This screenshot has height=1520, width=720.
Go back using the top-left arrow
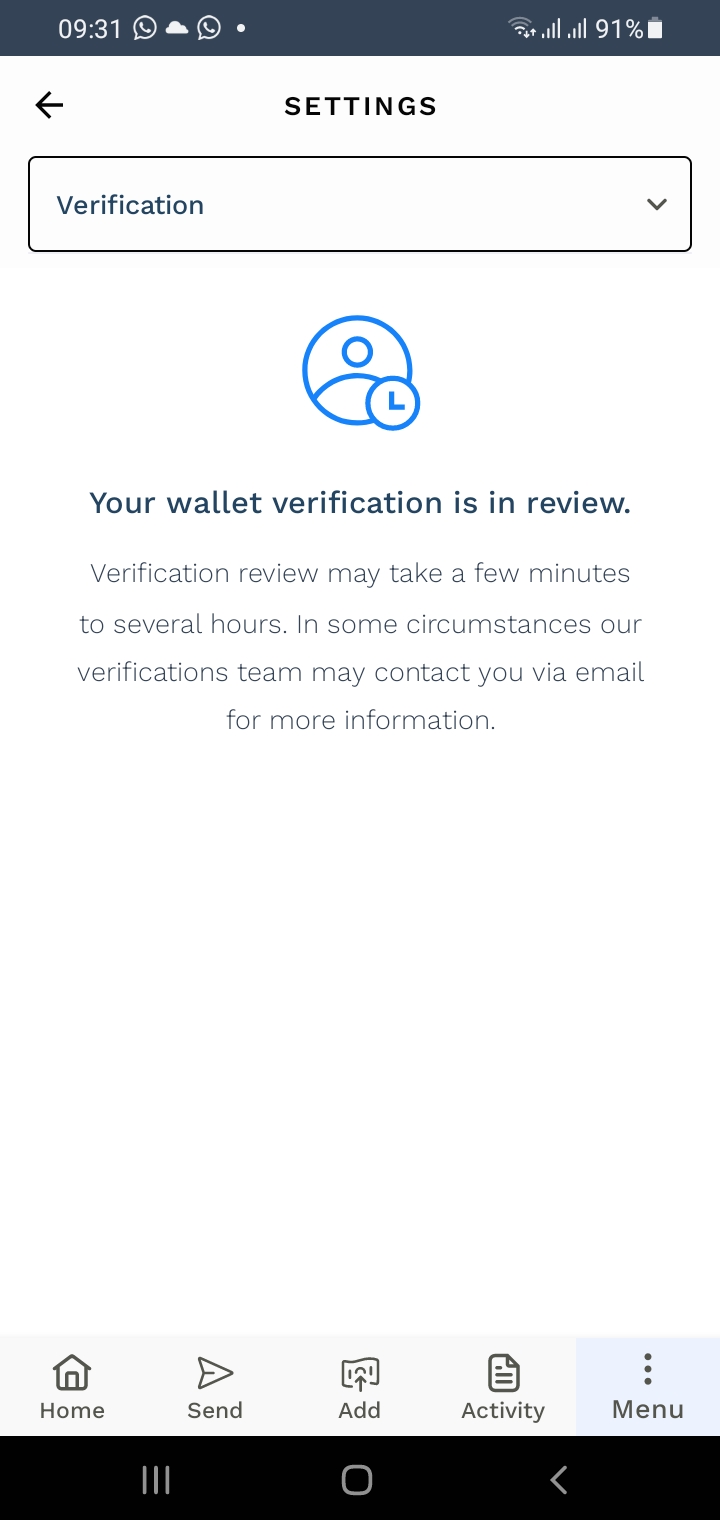pos(49,105)
